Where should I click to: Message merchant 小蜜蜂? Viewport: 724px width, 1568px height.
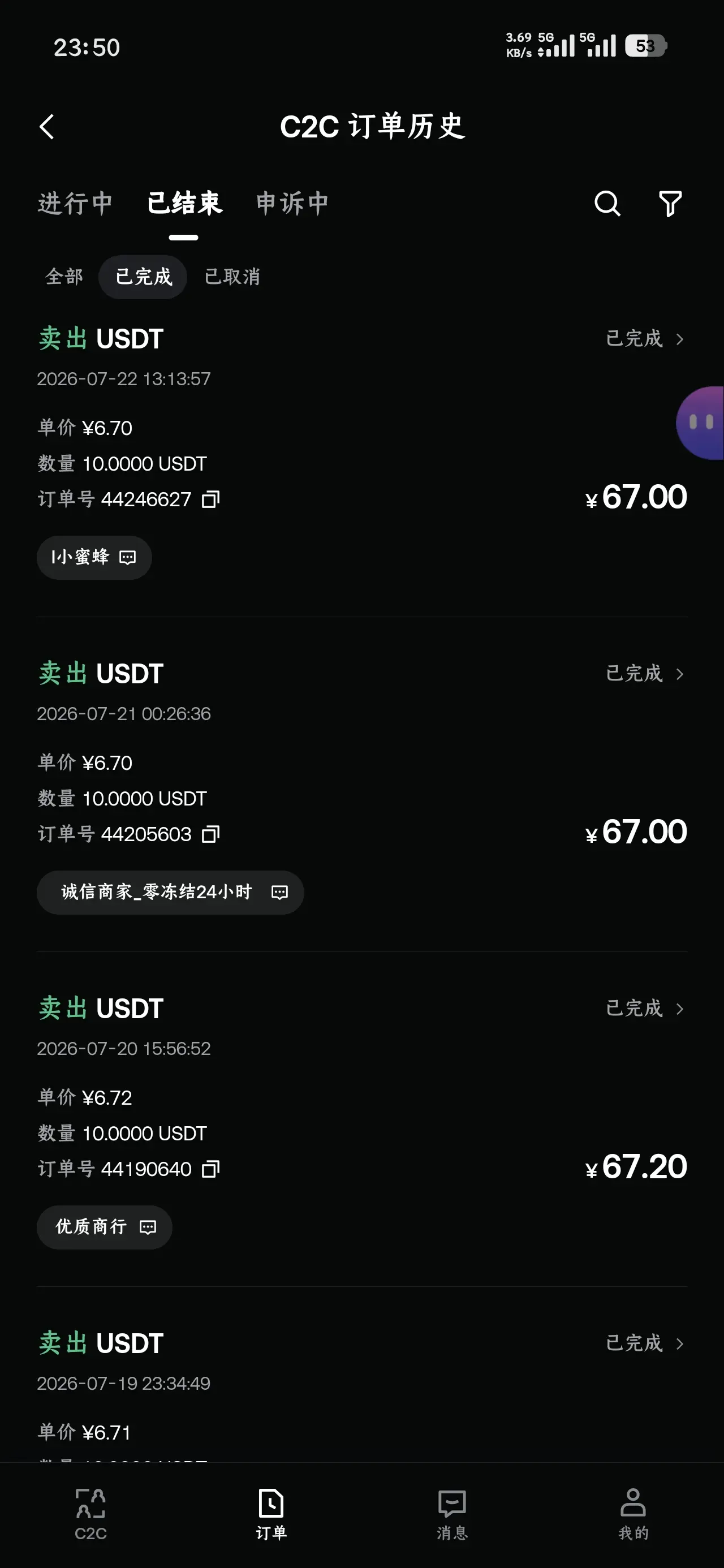(94, 557)
